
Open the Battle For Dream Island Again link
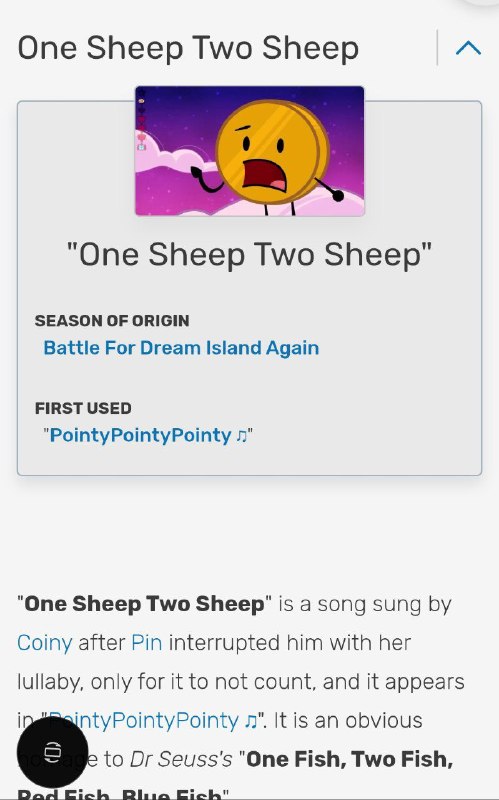pos(181,348)
